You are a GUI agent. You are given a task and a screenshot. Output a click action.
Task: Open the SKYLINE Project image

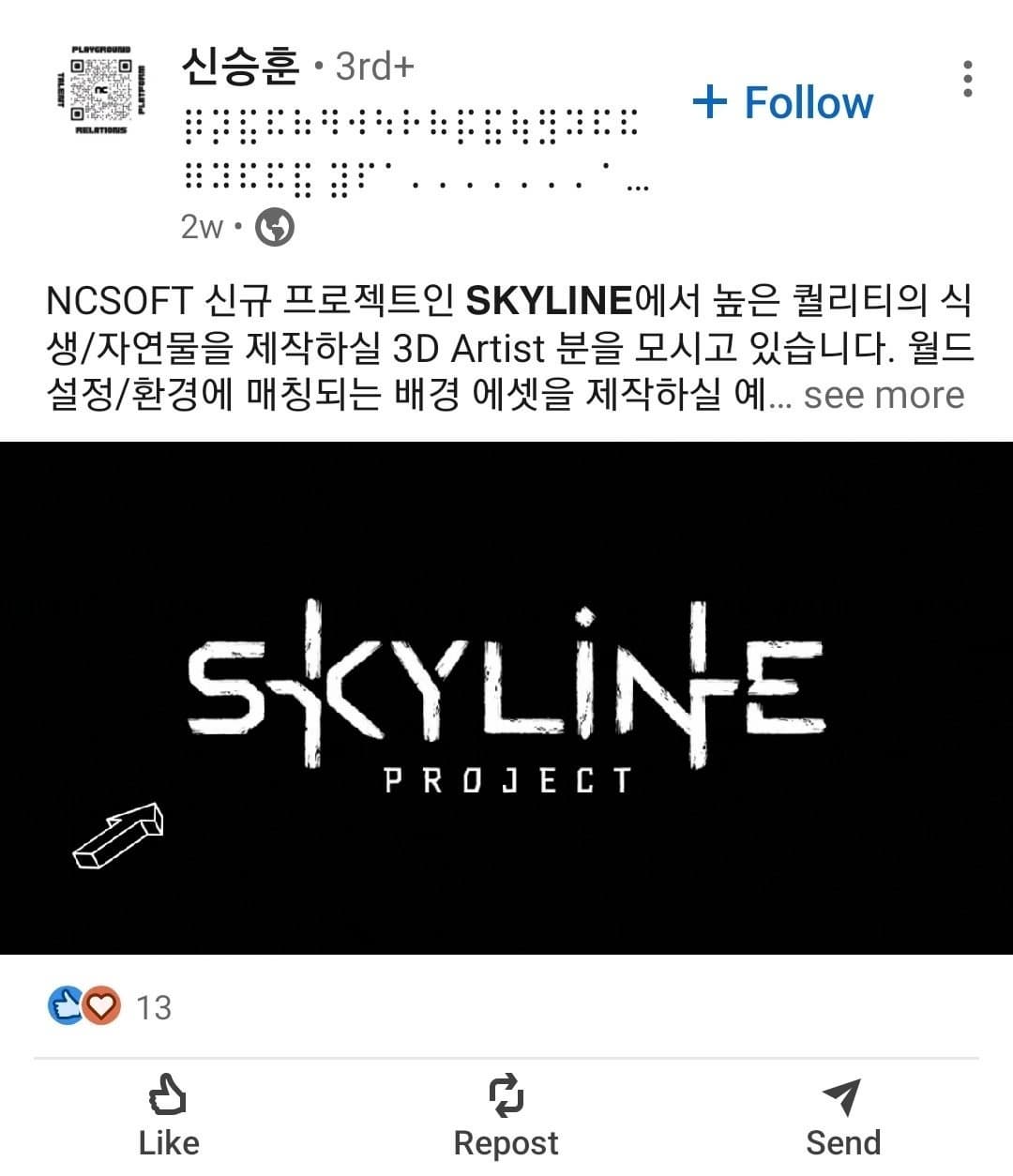click(506, 698)
